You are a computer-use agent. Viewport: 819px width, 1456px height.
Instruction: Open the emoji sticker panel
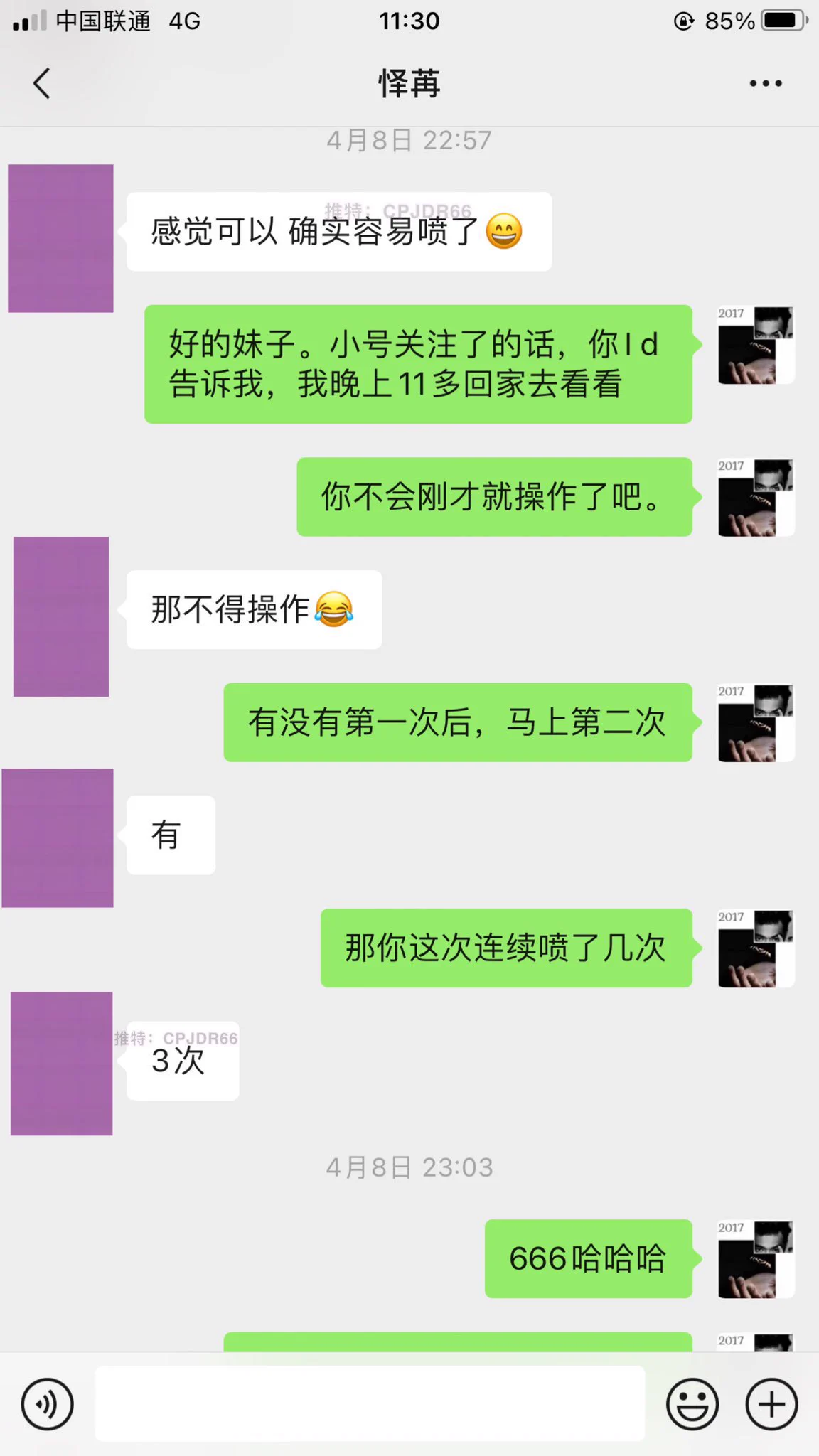(692, 1404)
